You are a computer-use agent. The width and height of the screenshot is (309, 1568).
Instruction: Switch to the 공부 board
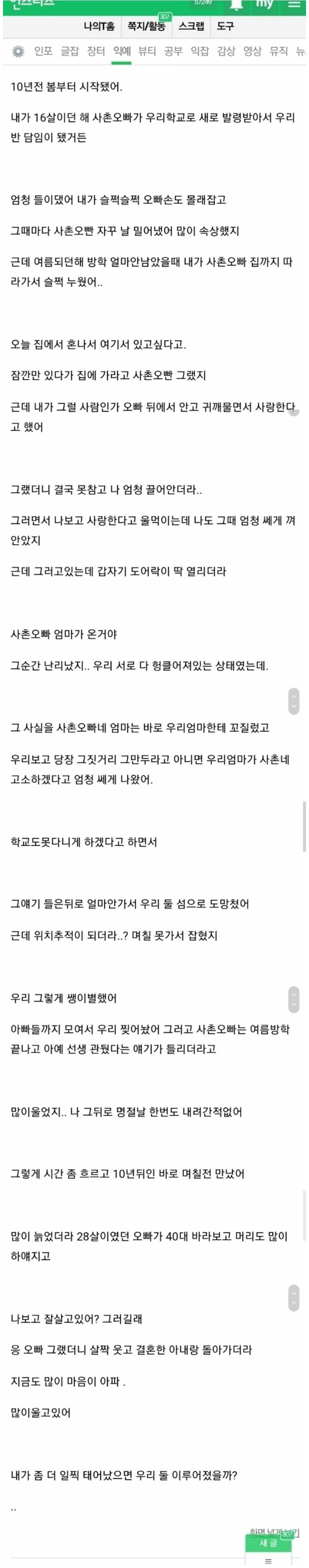173,51
